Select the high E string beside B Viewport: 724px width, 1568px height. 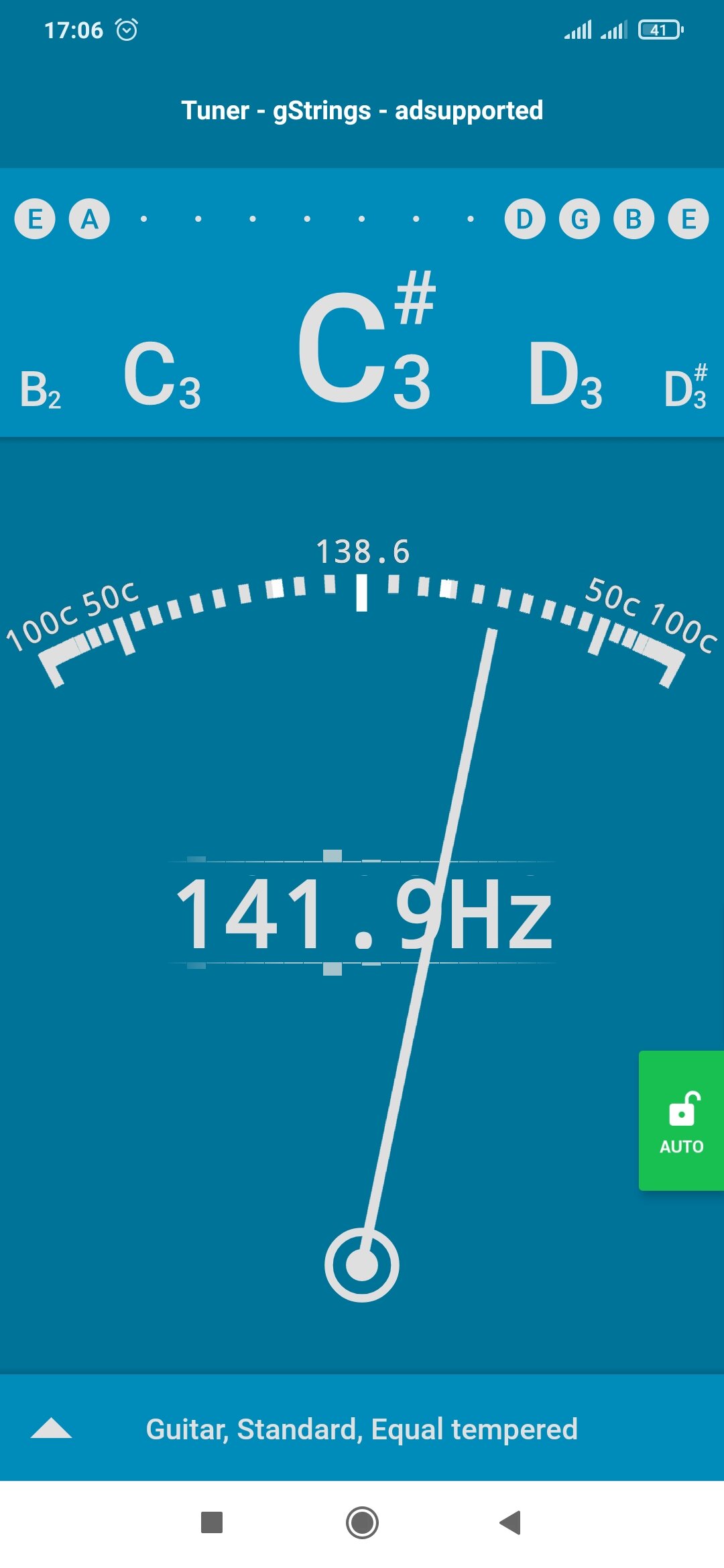click(688, 219)
